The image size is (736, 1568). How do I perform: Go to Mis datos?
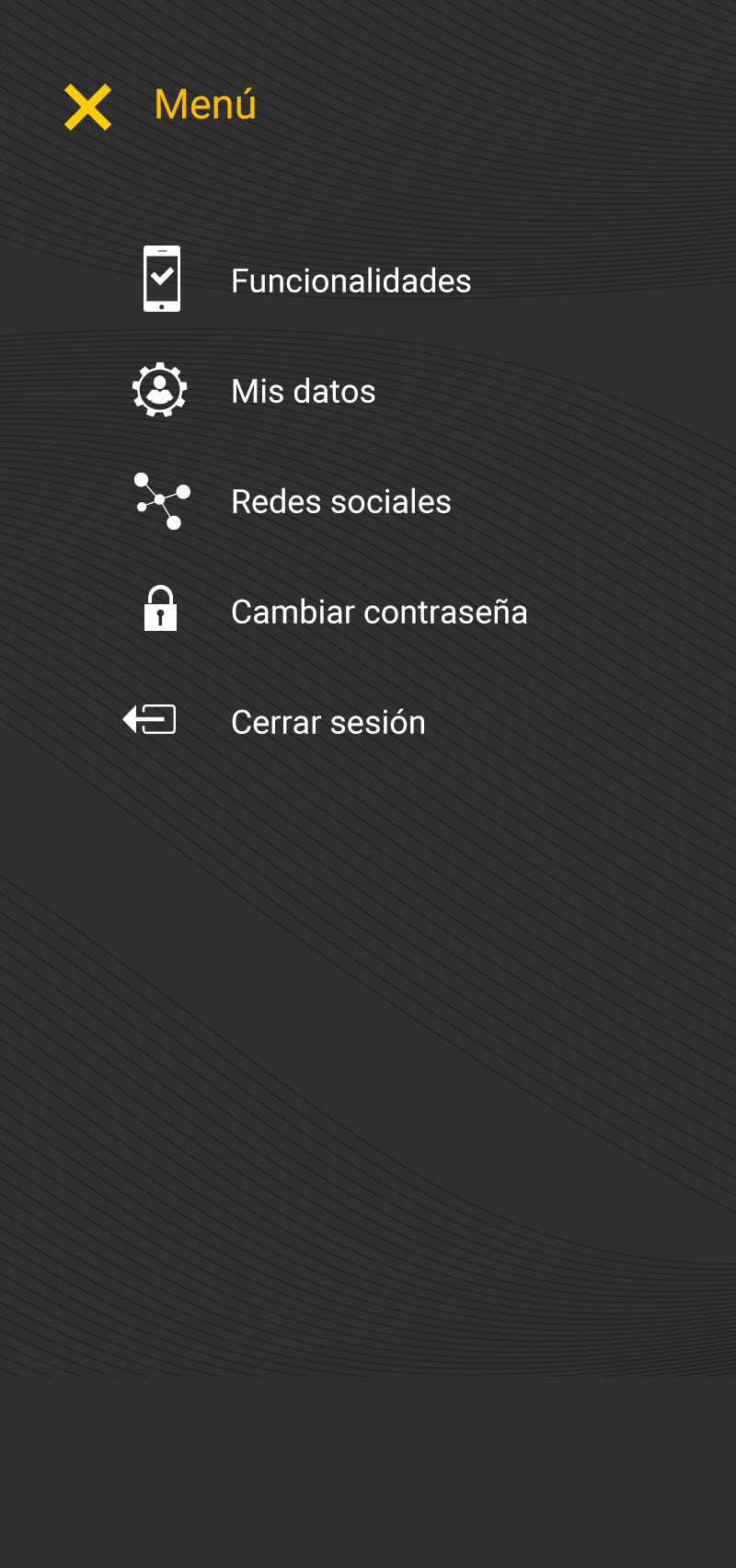click(x=303, y=391)
